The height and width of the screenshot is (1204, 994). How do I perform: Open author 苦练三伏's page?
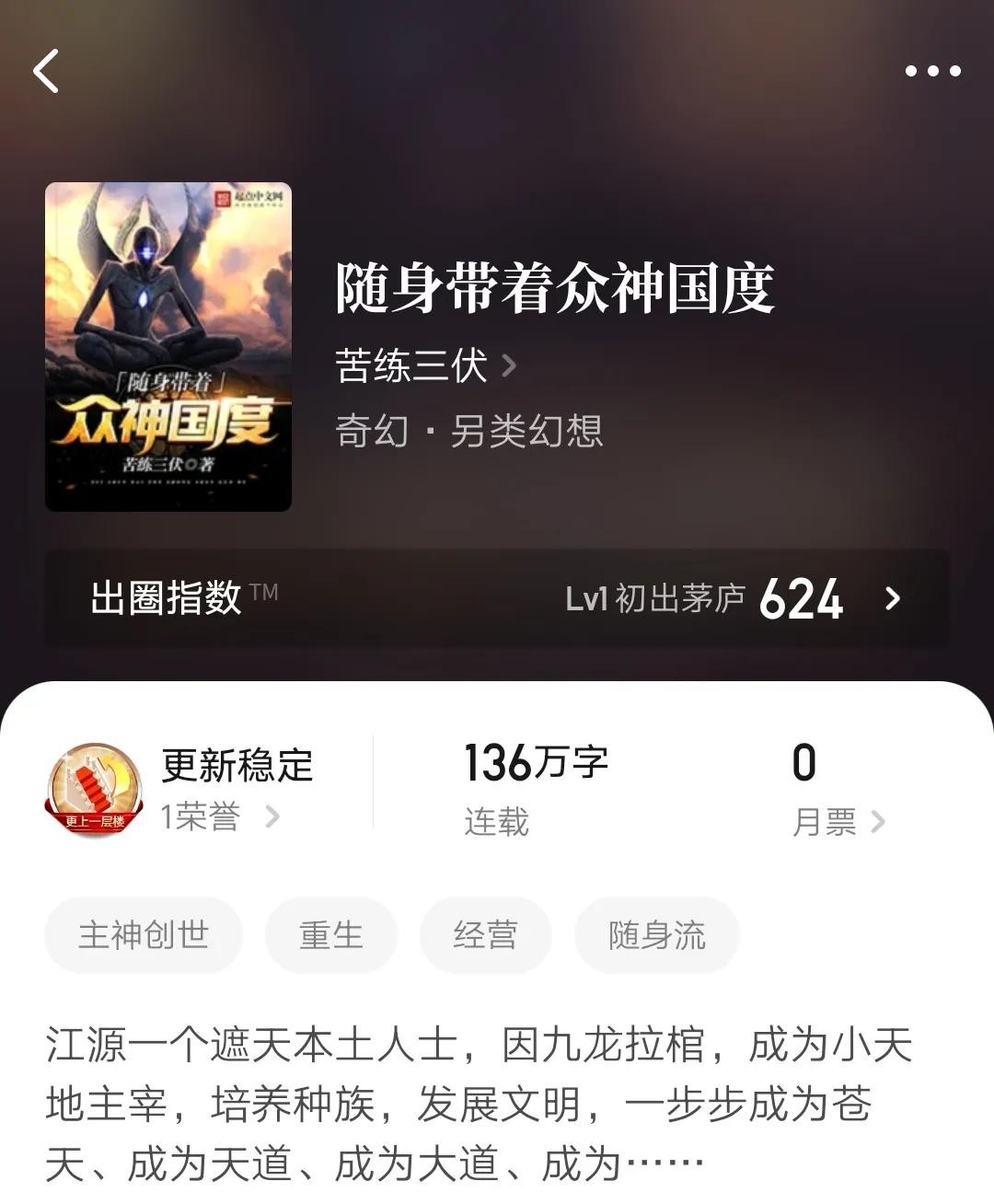(425, 366)
